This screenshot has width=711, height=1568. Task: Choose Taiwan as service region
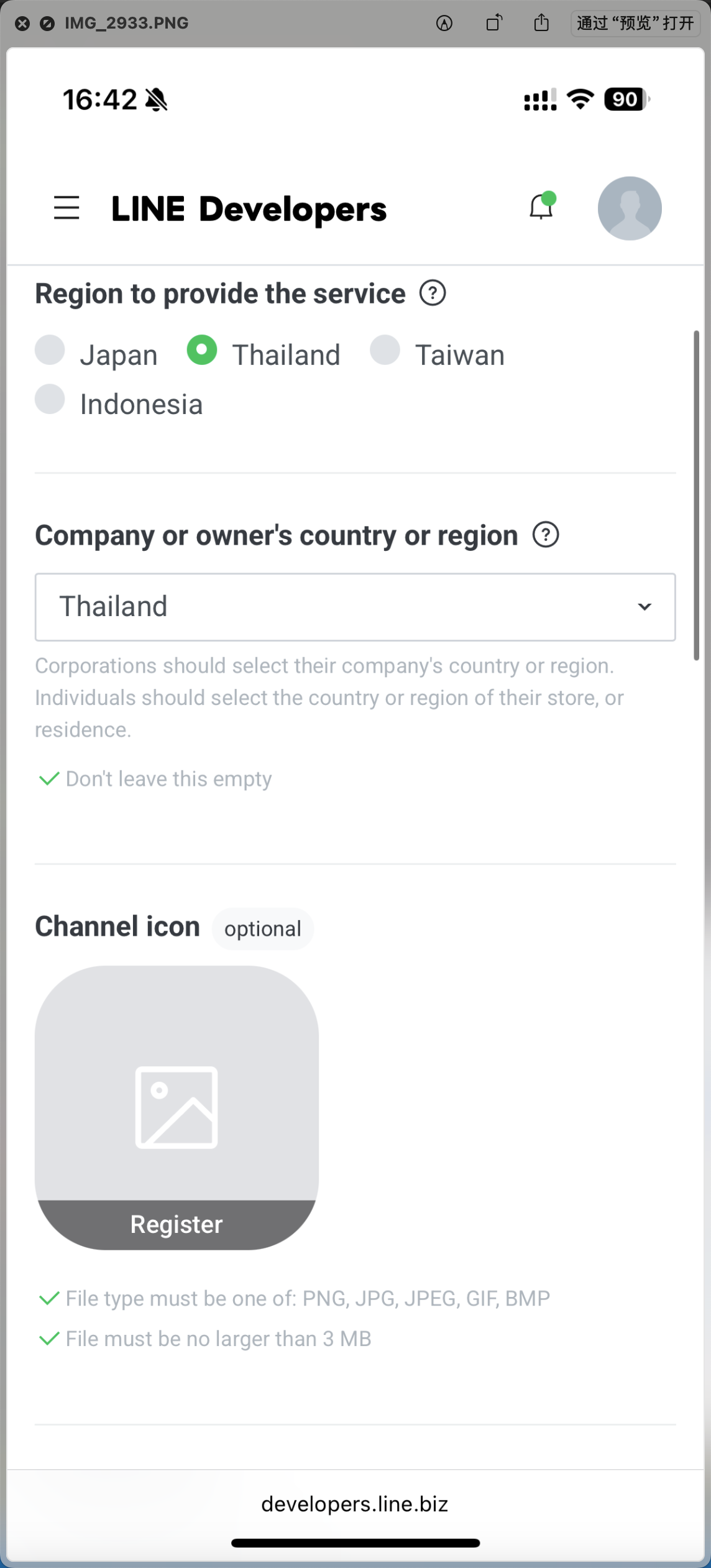[x=385, y=350]
